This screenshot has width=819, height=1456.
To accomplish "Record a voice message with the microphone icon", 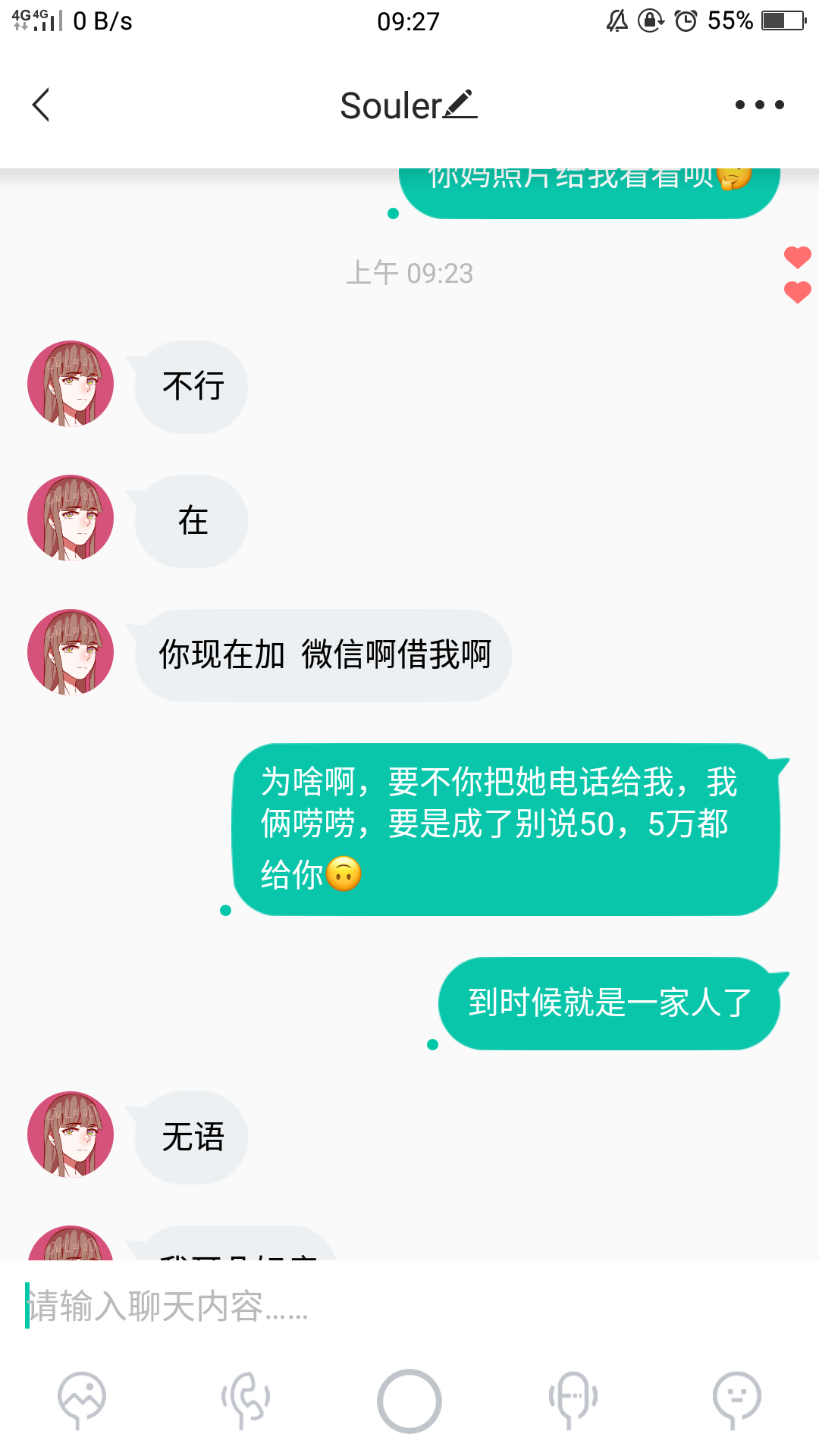I will point(573,1400).
